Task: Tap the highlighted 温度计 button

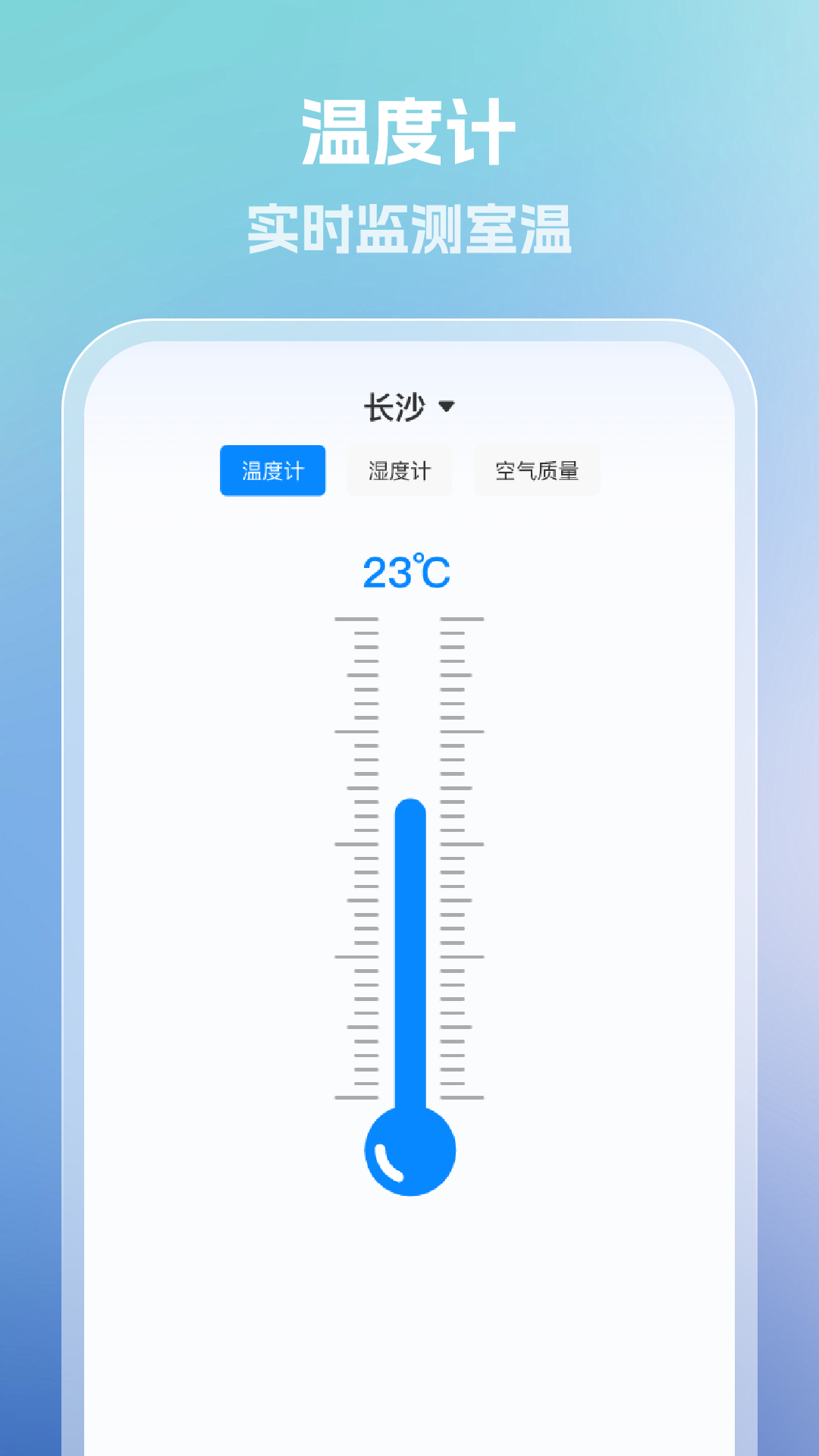Action: click(x=272, y=471)
